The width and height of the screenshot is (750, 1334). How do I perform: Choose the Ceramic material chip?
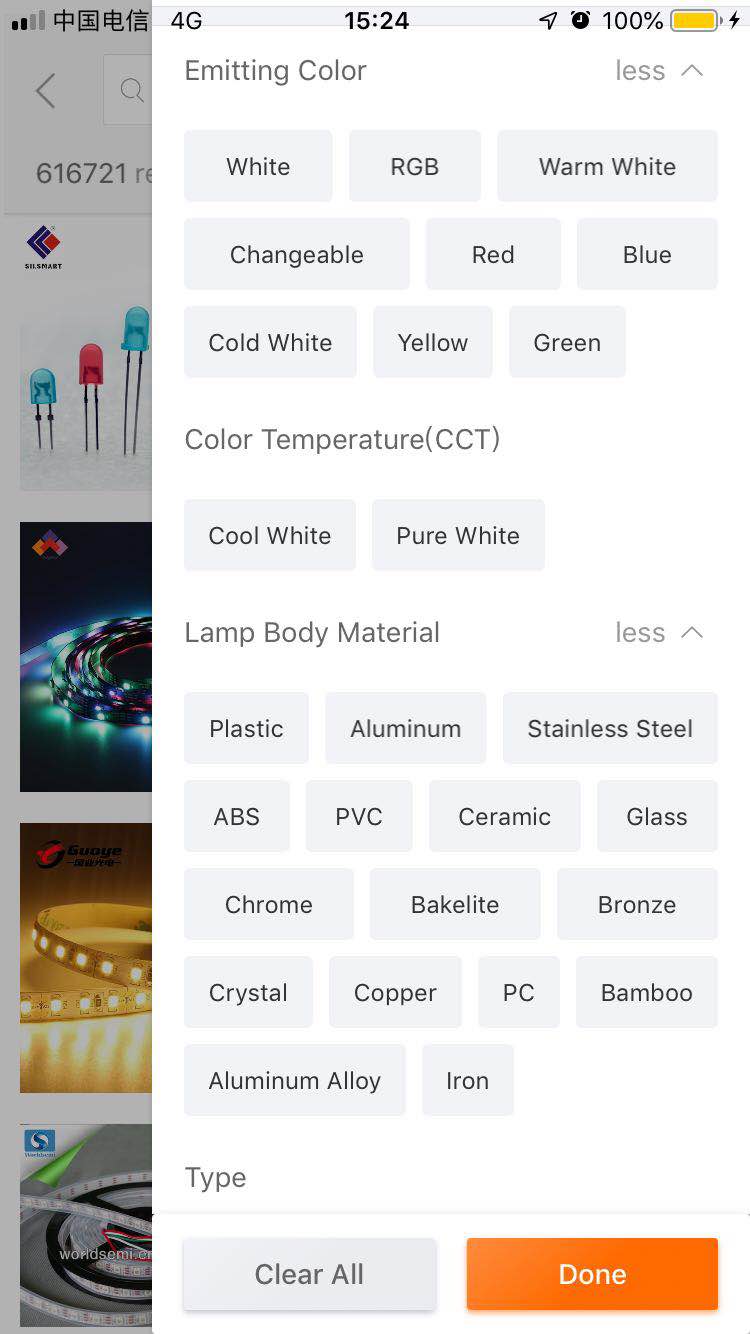coord(504,816)
